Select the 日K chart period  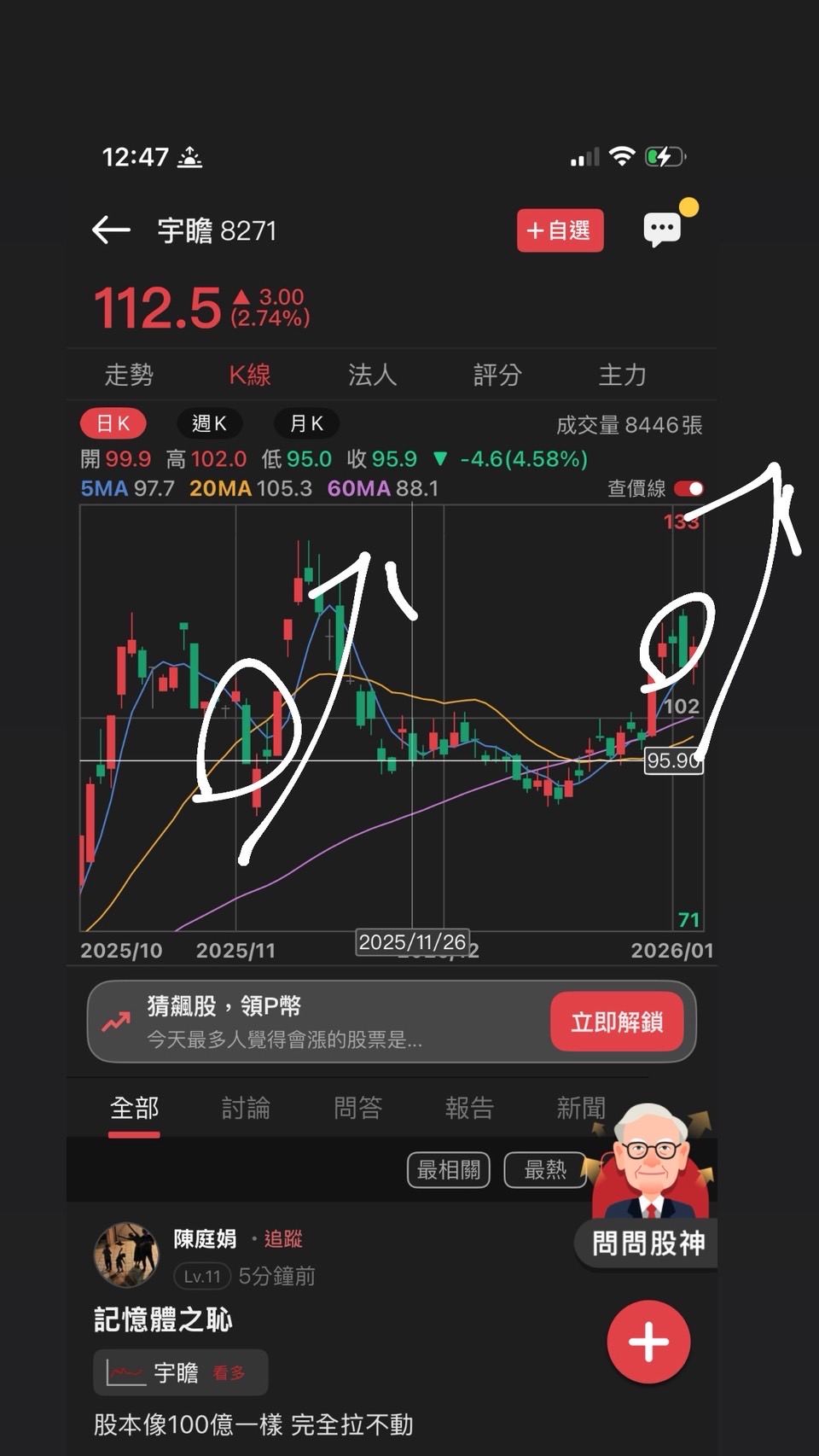pyautogui.click(x=113, y=423)
